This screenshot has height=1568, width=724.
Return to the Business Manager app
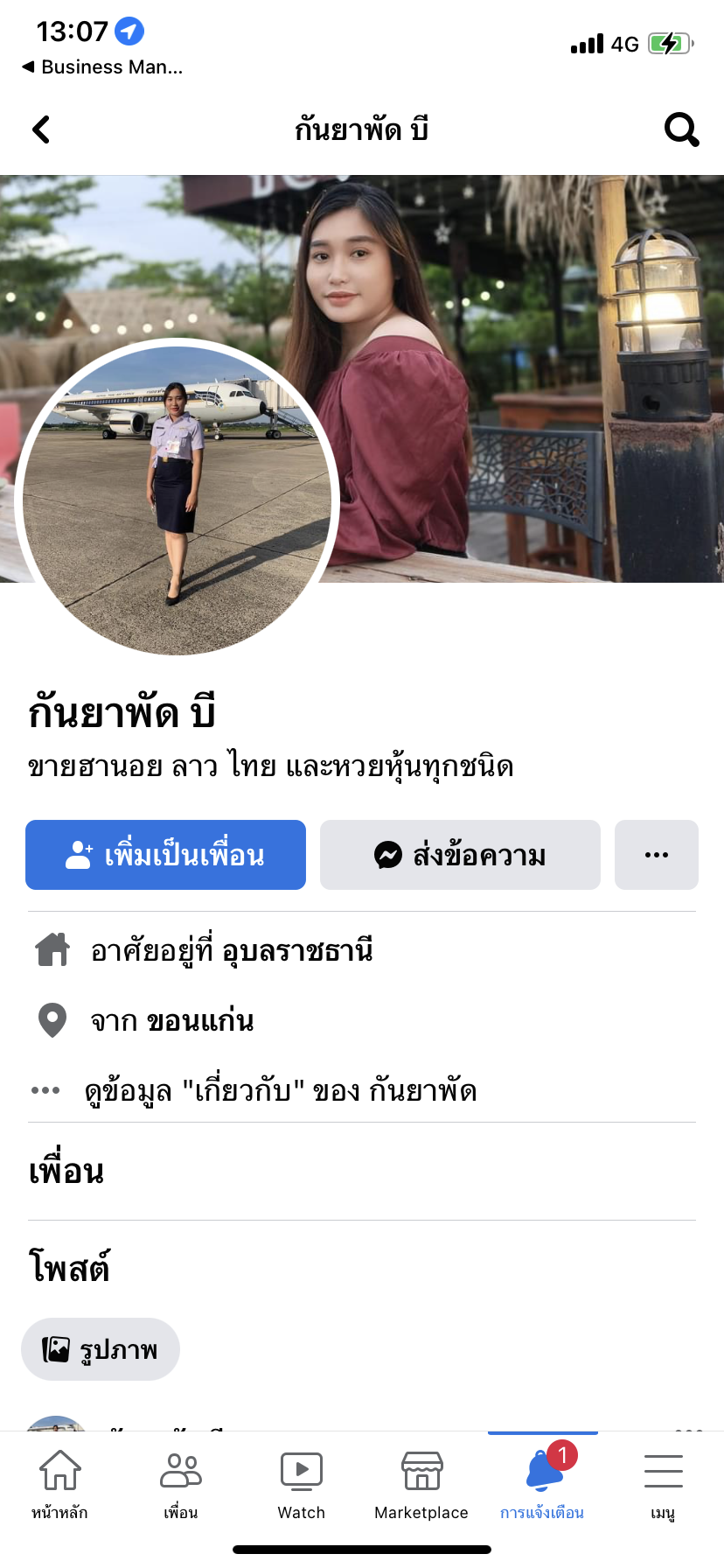point(102,66)
